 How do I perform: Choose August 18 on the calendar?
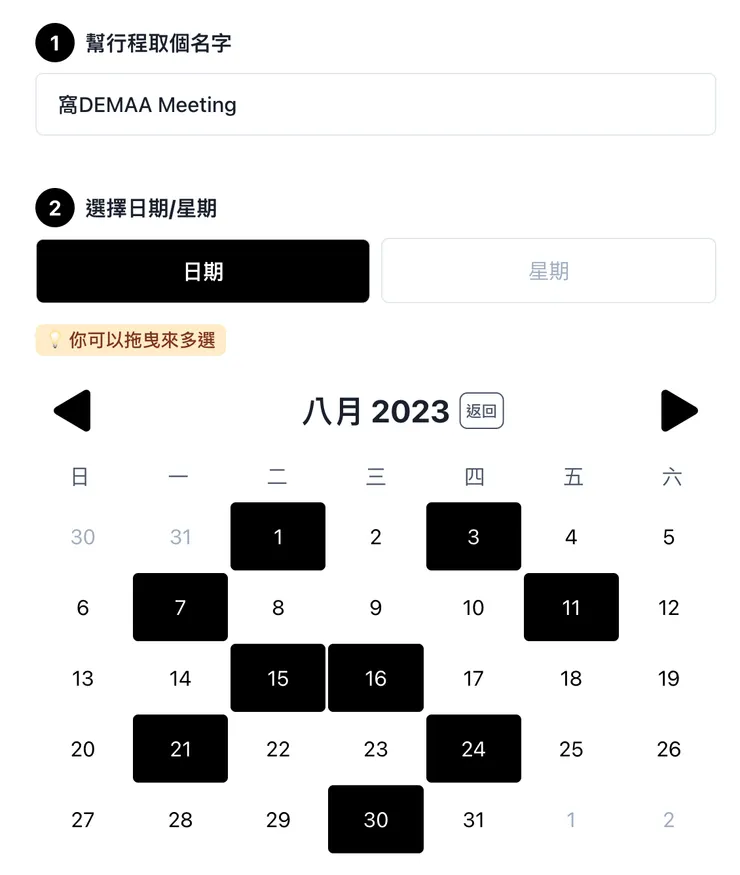(x=571, y=678)
